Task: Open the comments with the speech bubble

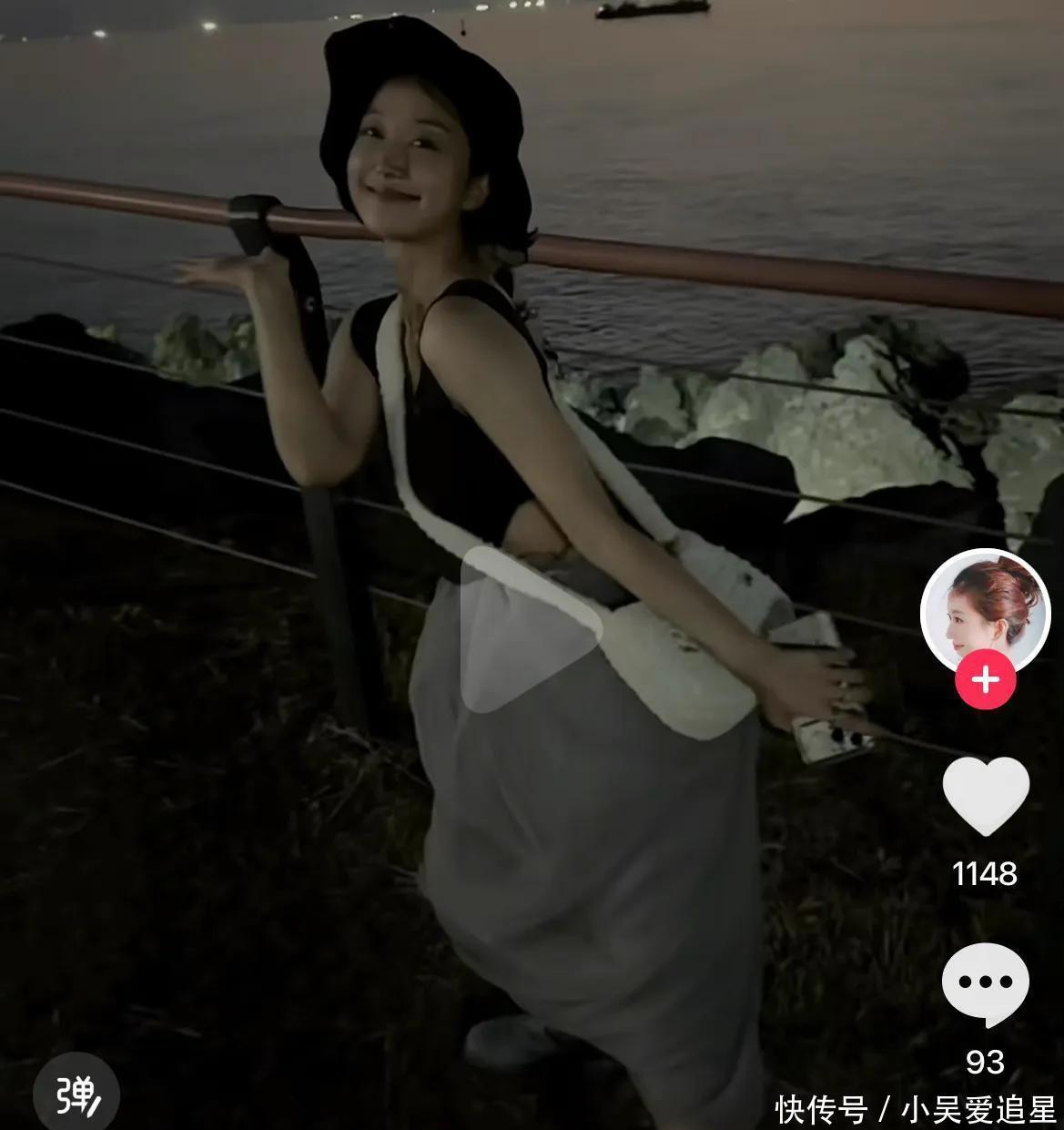Action: pos(985,982)
